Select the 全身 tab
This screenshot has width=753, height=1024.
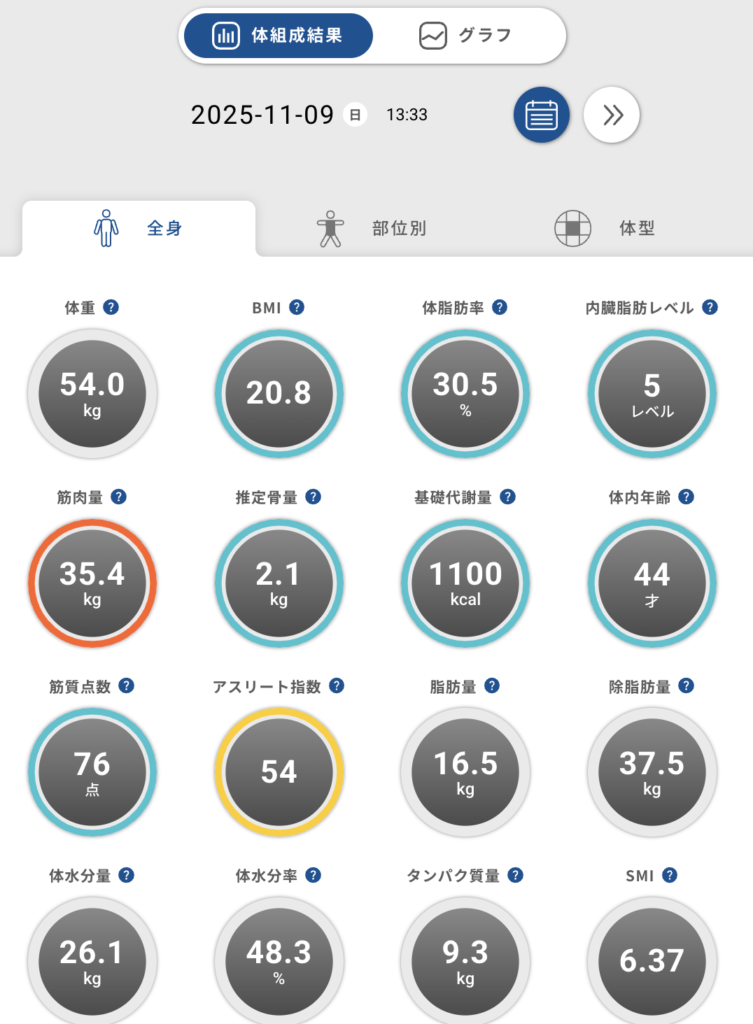pyautogui.click(x=139, y=229)
